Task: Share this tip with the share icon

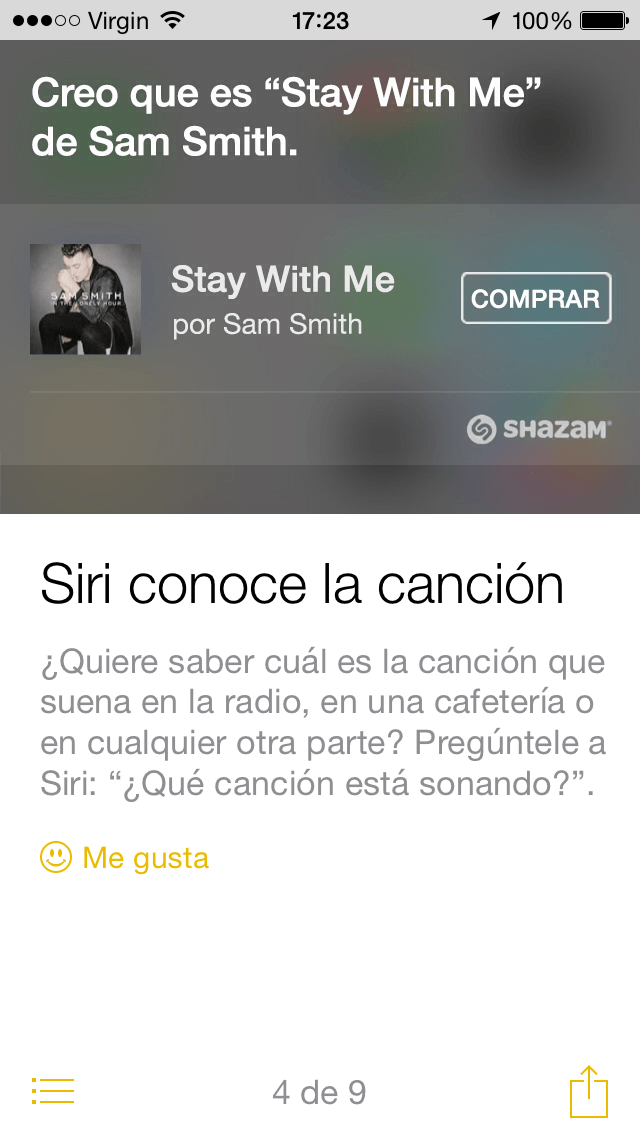Action: click(589, 1090)
